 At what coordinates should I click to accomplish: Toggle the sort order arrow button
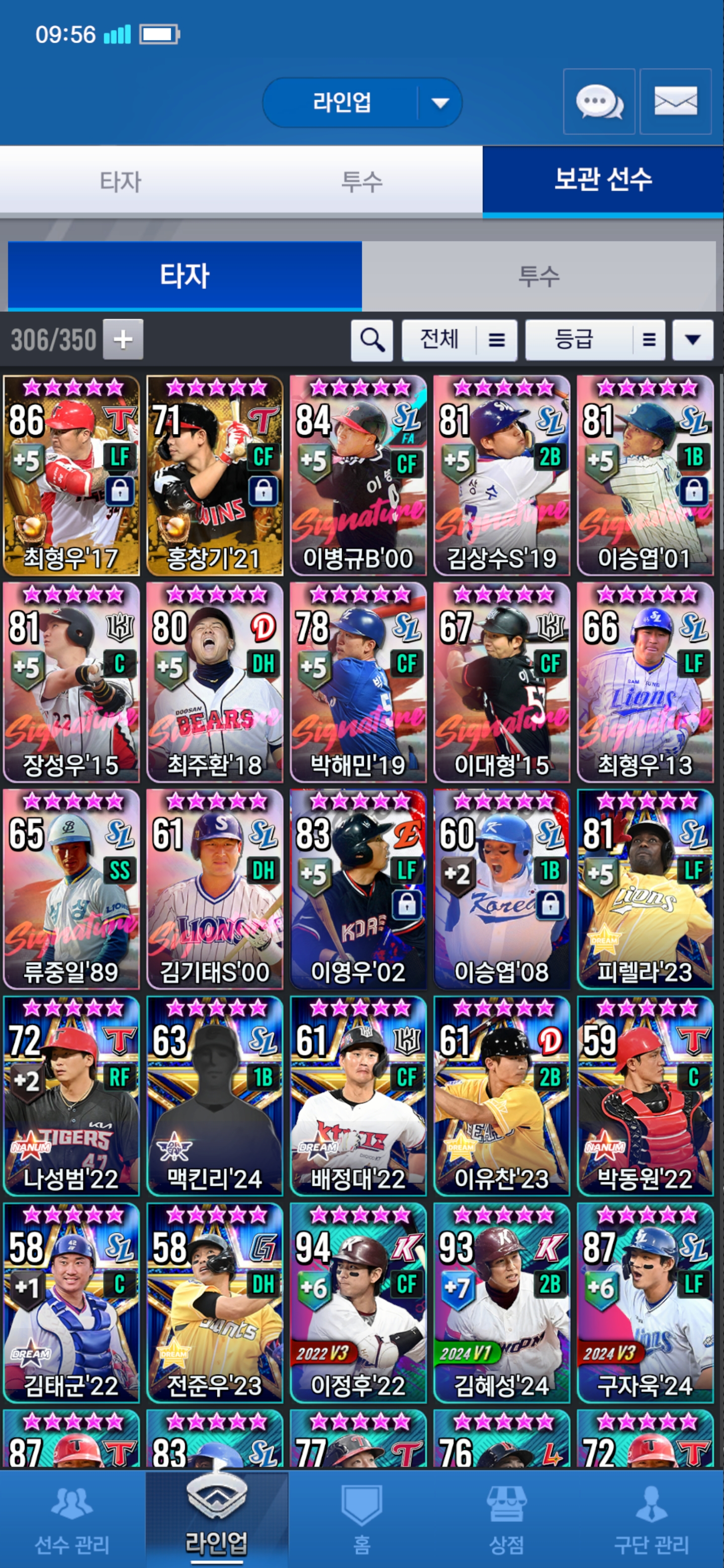point(692,340)
